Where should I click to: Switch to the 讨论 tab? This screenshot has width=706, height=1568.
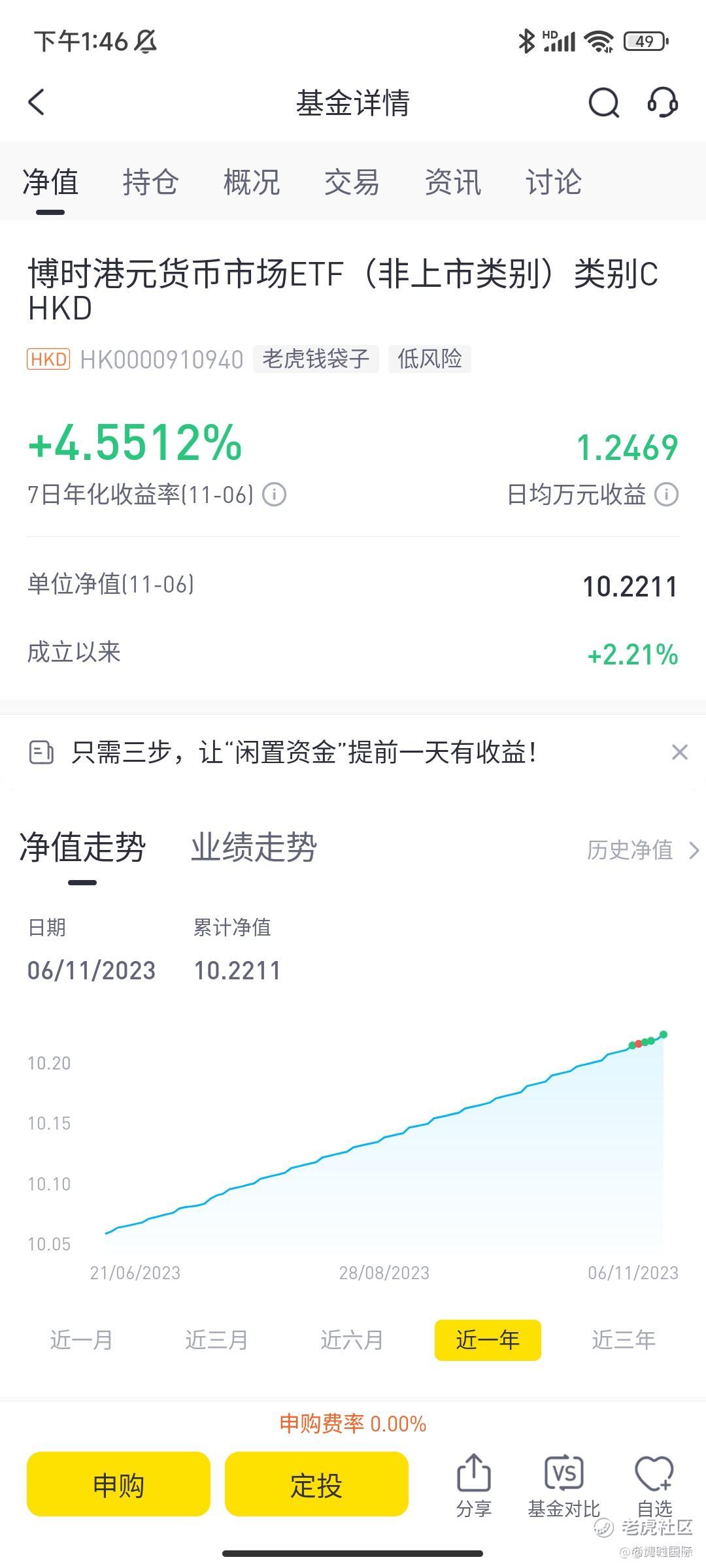tap(553, 182)
